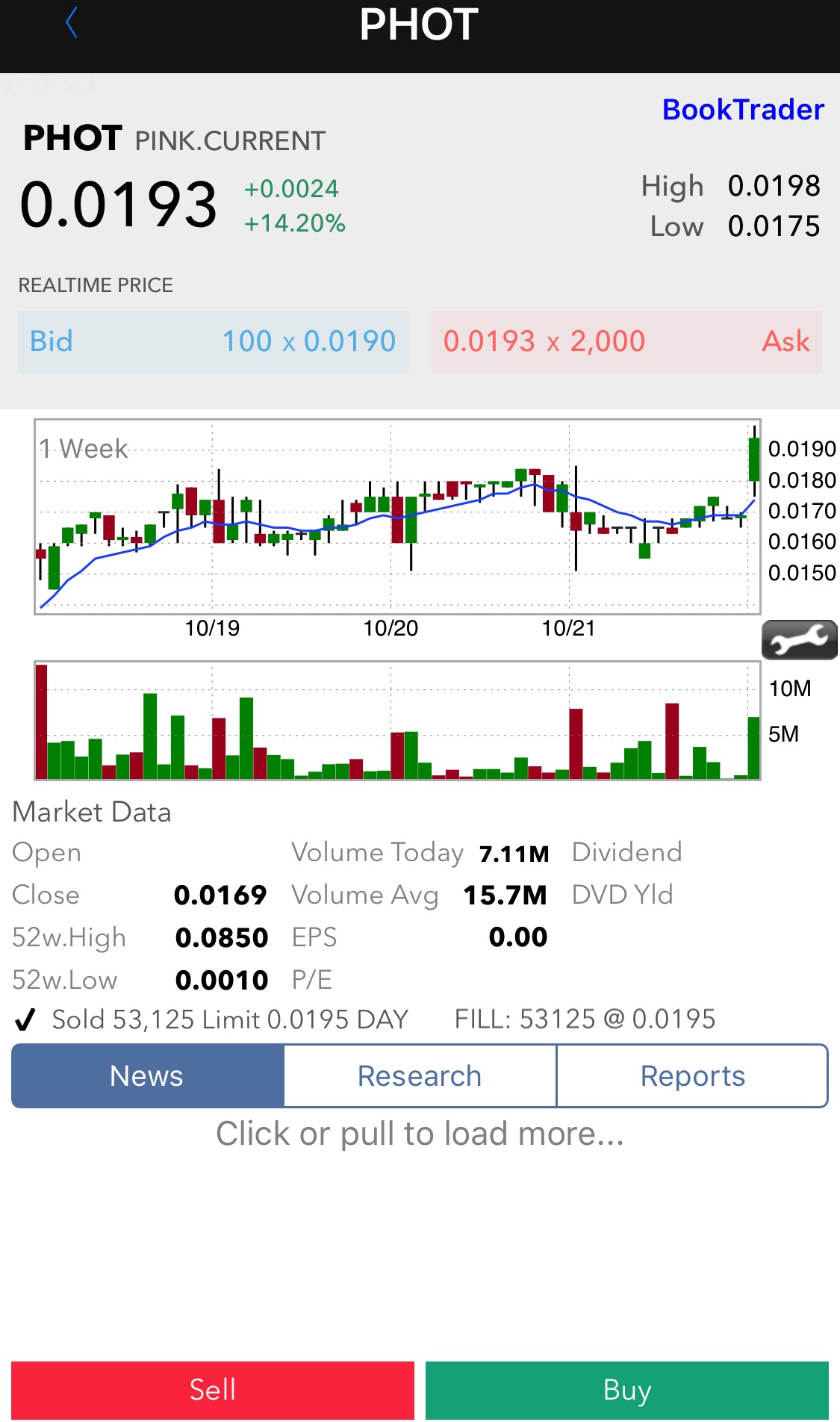
Task: Tap the green Buy button
Action: [x=627, y=1390]
